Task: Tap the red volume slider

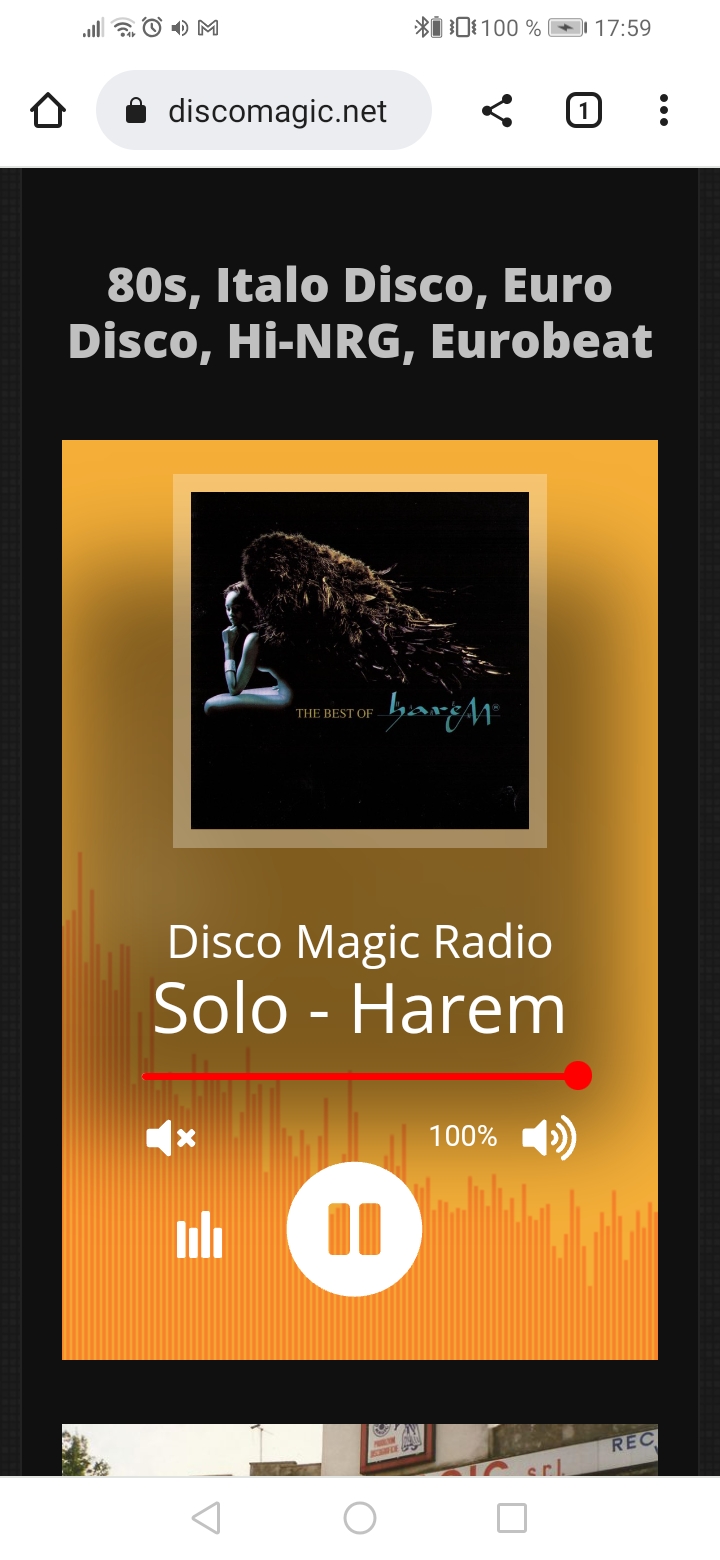Action: tap(360, 1076)
